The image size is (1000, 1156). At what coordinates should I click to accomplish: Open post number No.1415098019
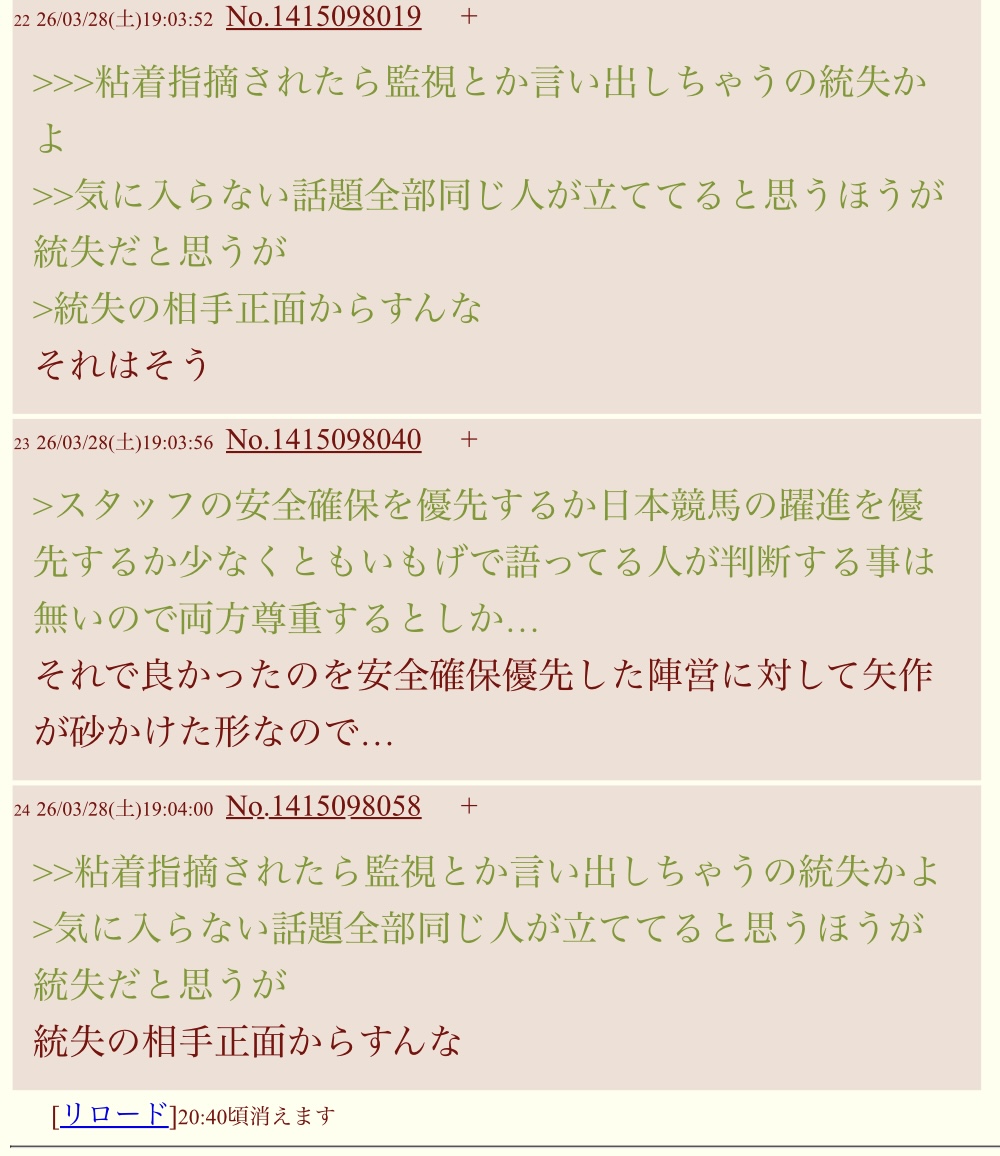pyautogui.click(x=323, y=17)
